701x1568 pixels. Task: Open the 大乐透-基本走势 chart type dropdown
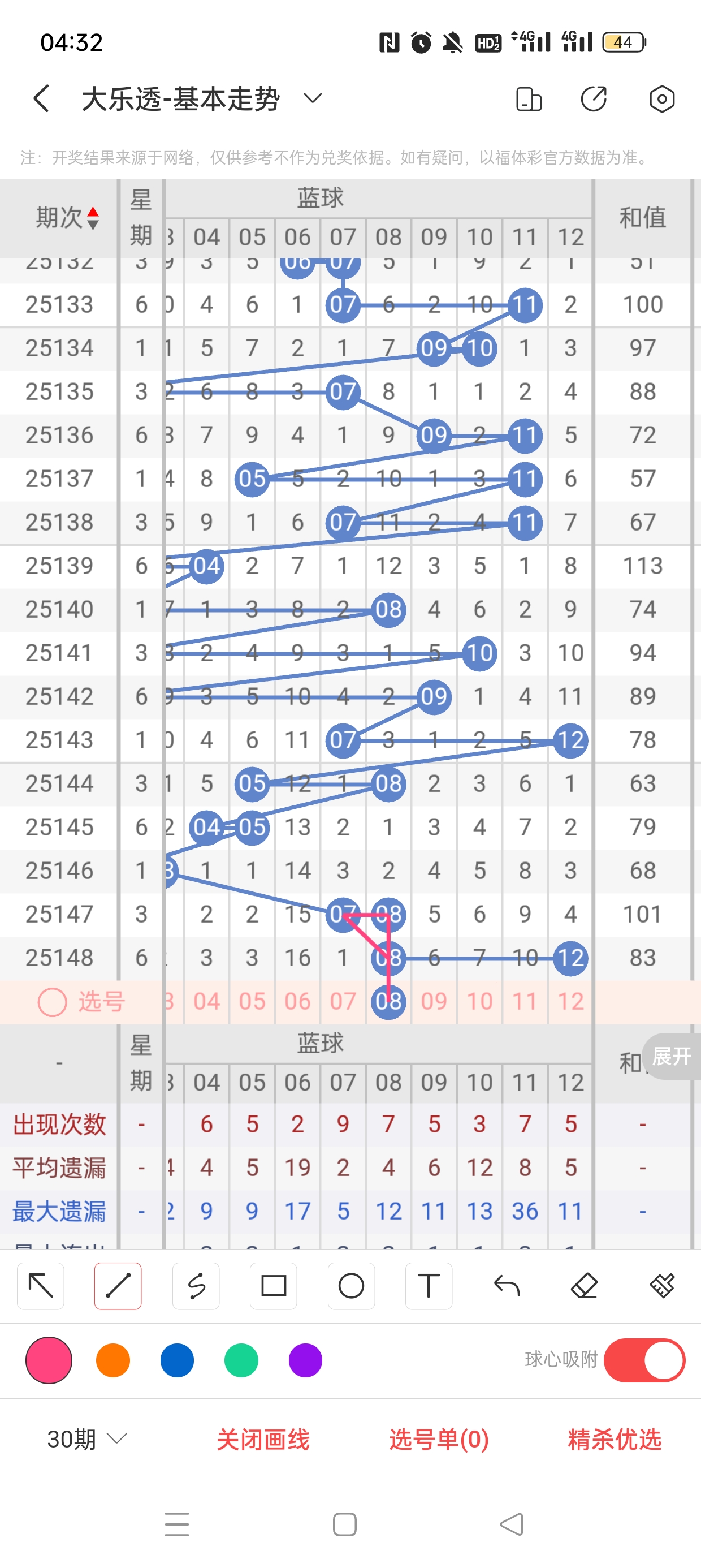(x=312, y=98)
